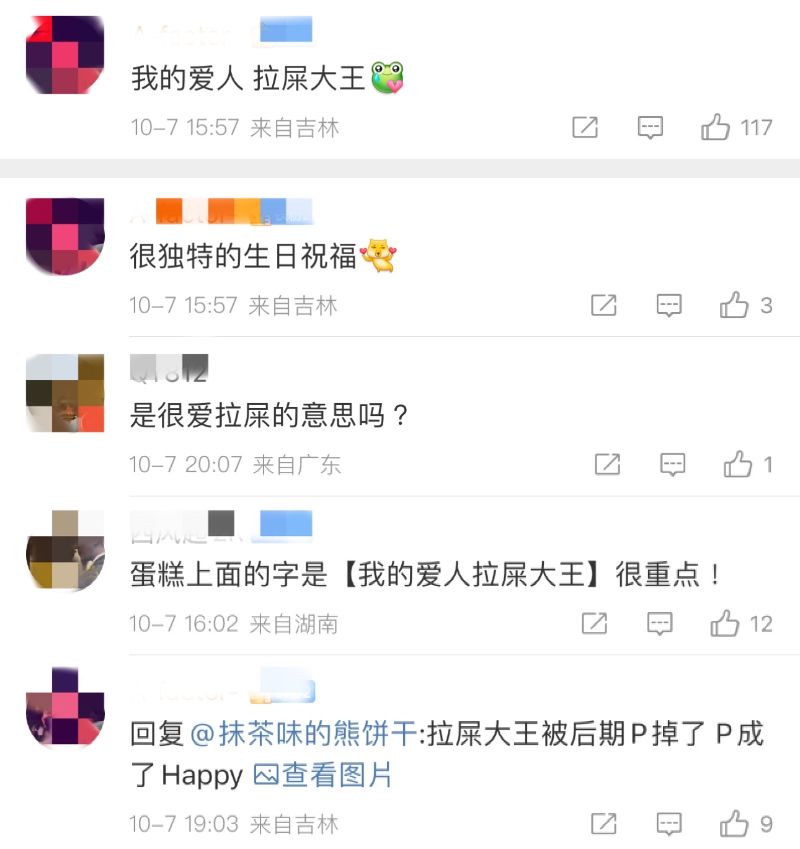800x849 pixels.
Task: Like the comment "很独特的生日祝福"
Action: [734, 306]
